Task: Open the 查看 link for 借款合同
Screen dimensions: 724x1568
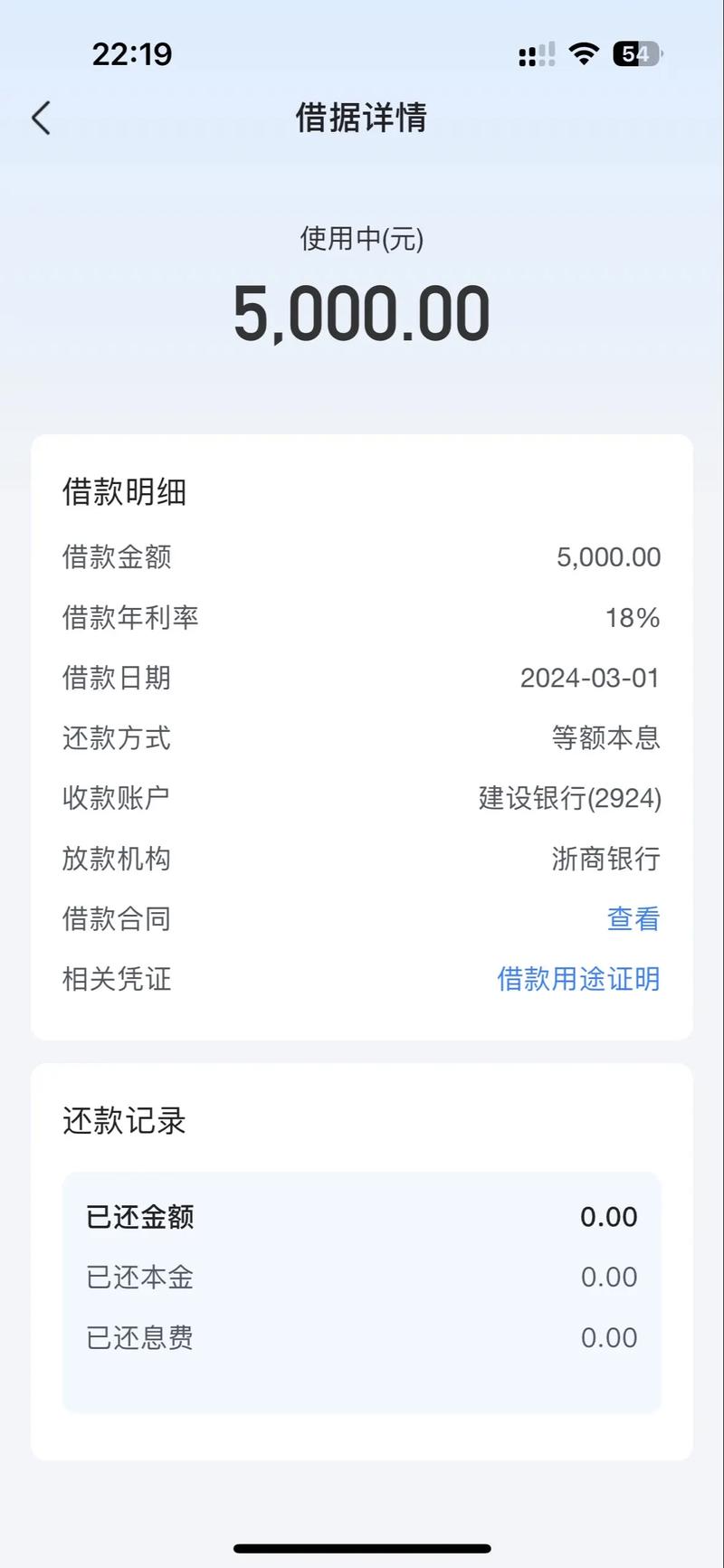Action: (633, 918)
